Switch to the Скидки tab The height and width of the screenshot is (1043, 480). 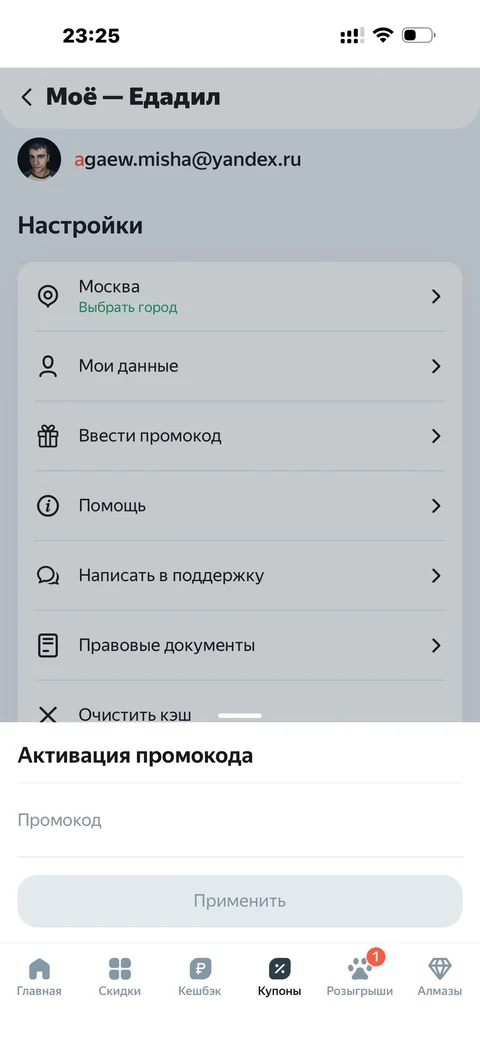(x=120, y=976)
